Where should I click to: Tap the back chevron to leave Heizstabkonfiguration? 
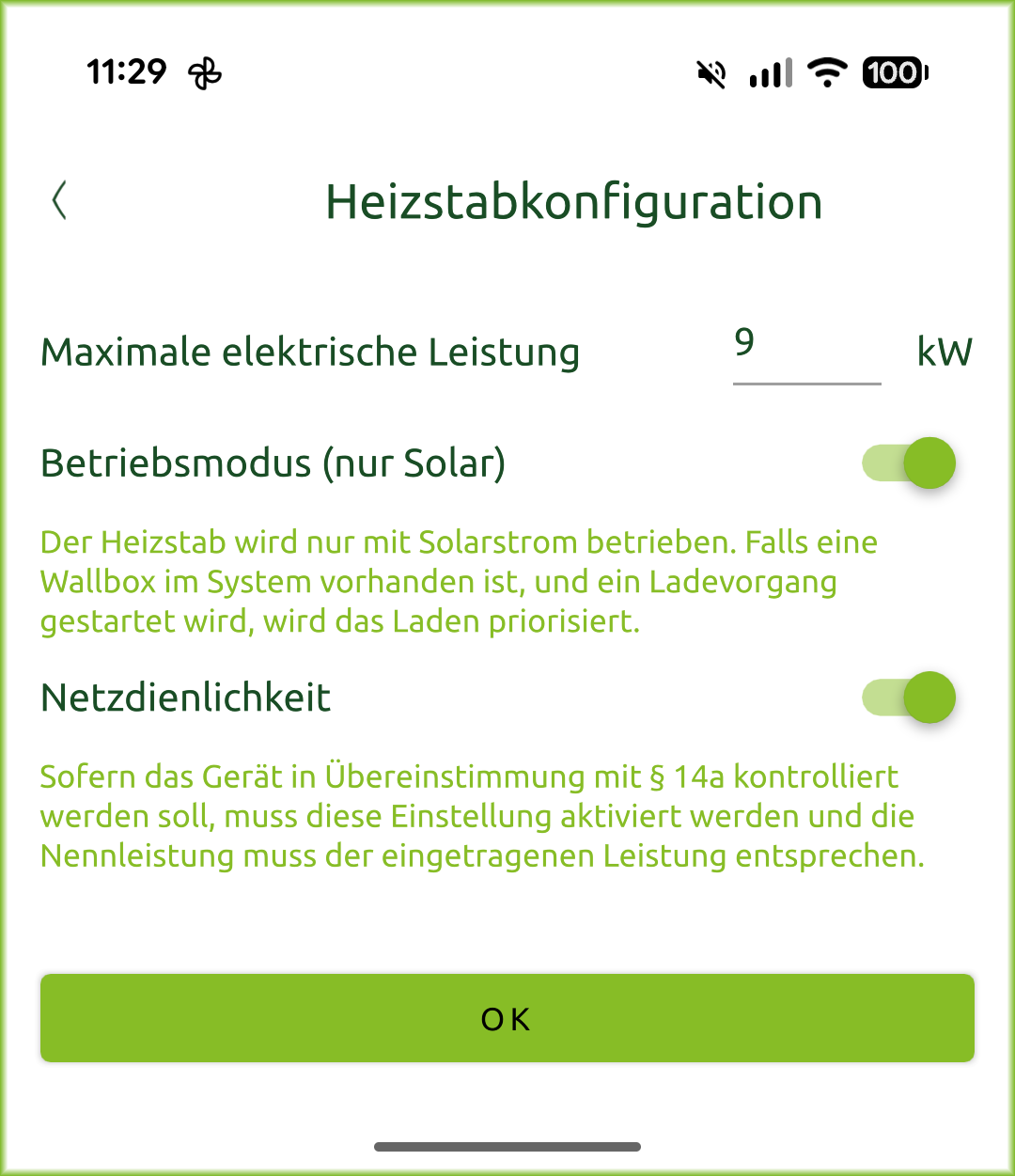[x=59, y=200]
